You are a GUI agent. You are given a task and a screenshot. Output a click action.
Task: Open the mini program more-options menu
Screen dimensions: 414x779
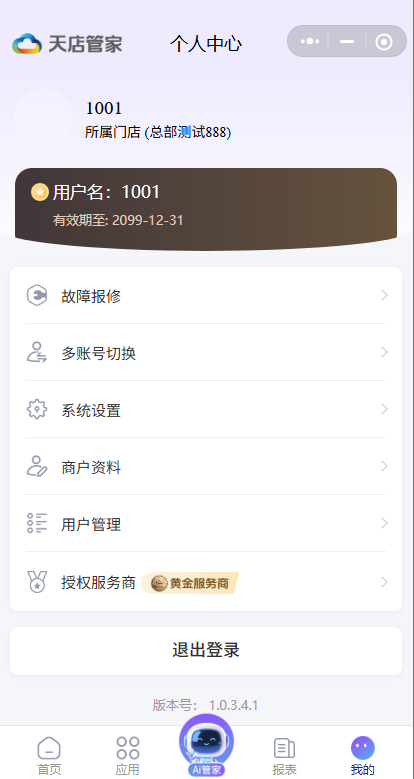point(310,41)
